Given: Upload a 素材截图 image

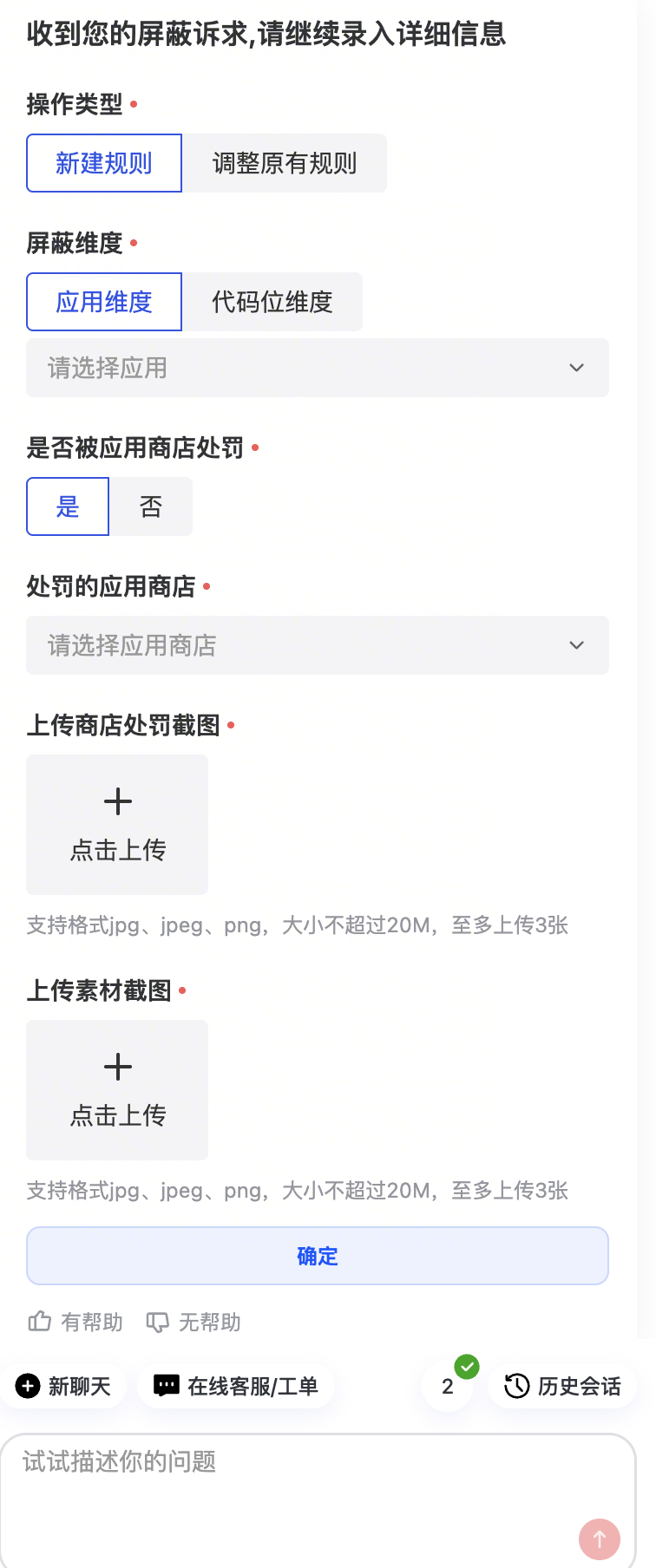Looking at the screenshot, I should point(117,1089).
